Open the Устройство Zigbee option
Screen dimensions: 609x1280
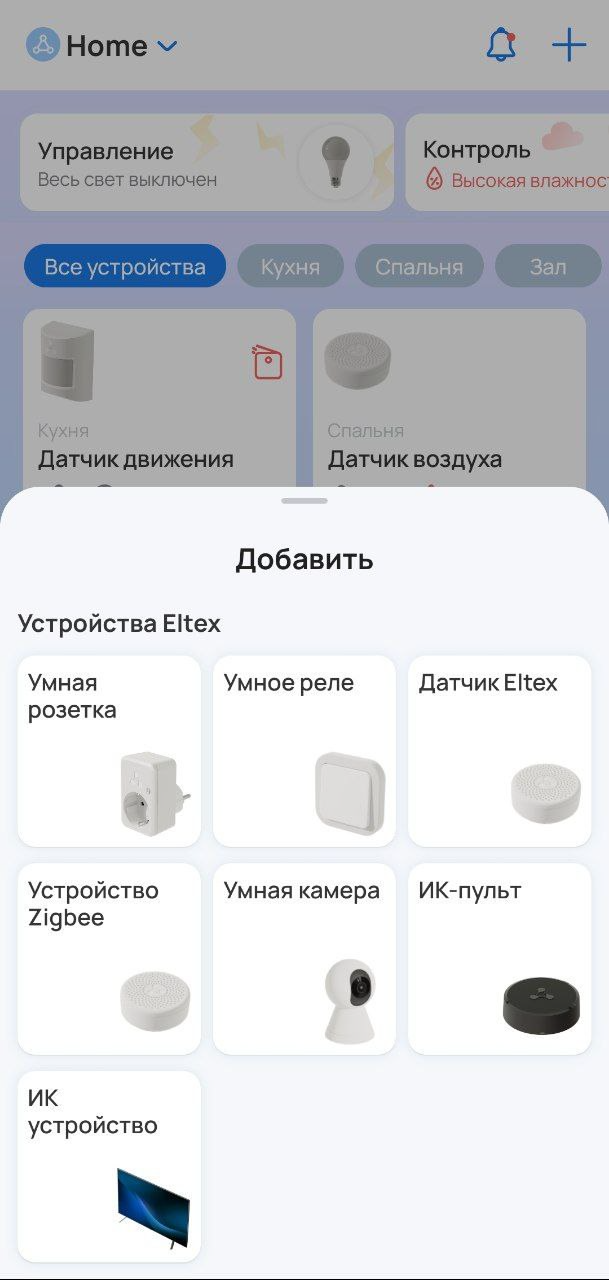pos(109,958)
